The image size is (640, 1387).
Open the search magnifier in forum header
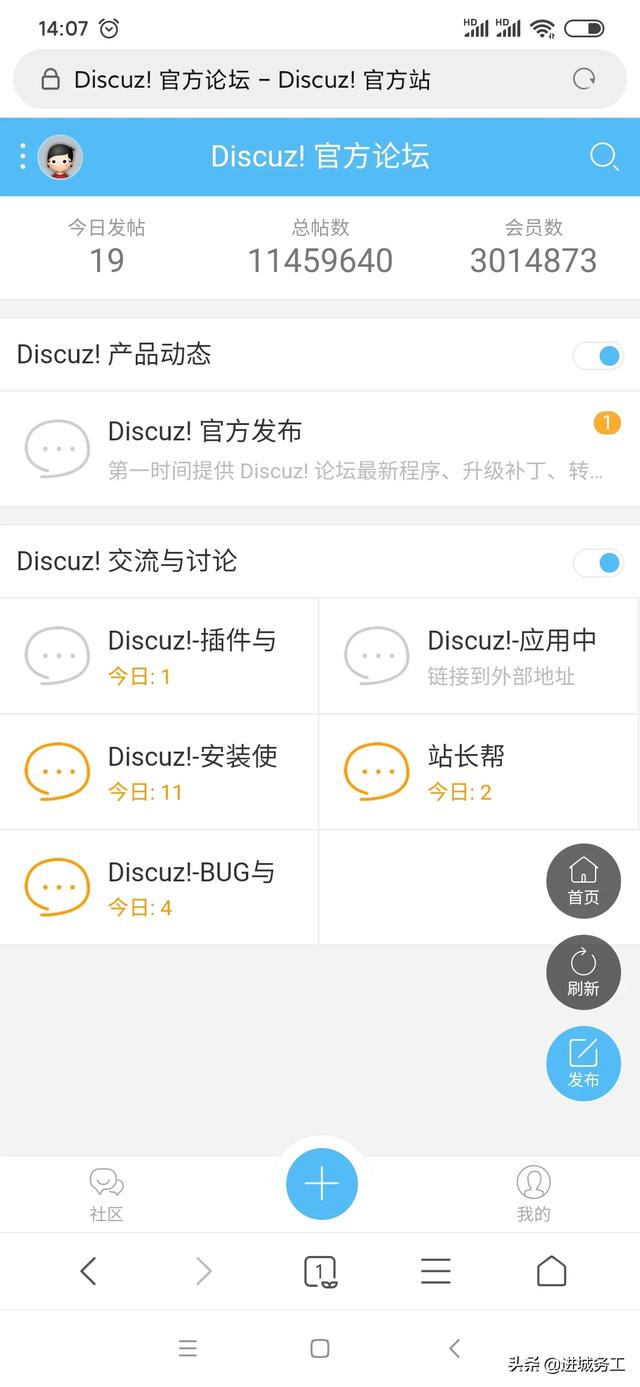(604, 157)
